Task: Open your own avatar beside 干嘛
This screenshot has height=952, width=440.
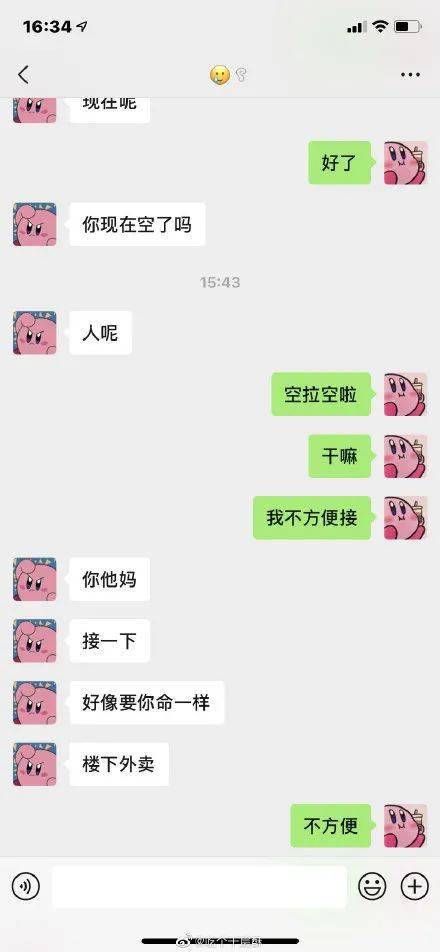Action: tap(405, 456)
